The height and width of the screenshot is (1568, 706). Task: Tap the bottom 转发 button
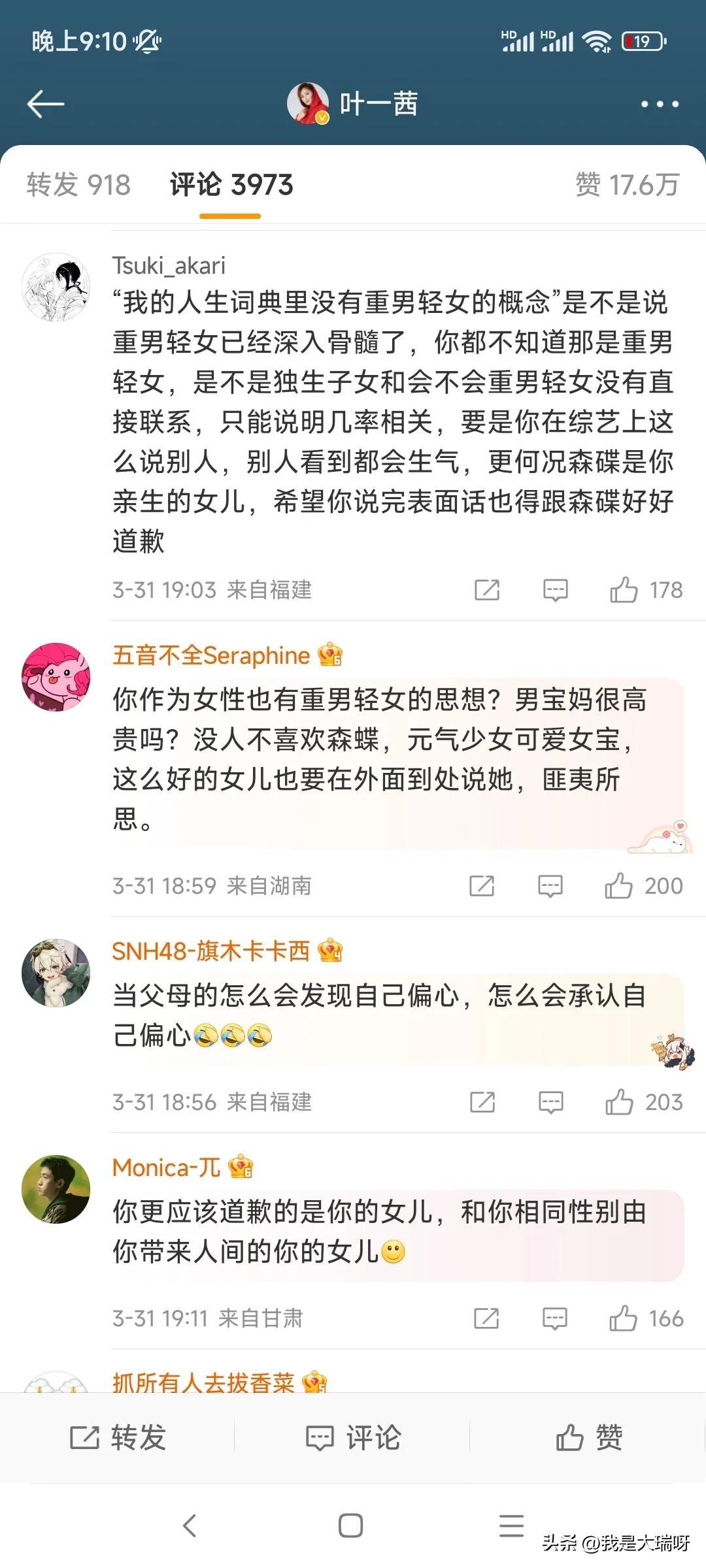[x=118, y=1437]
